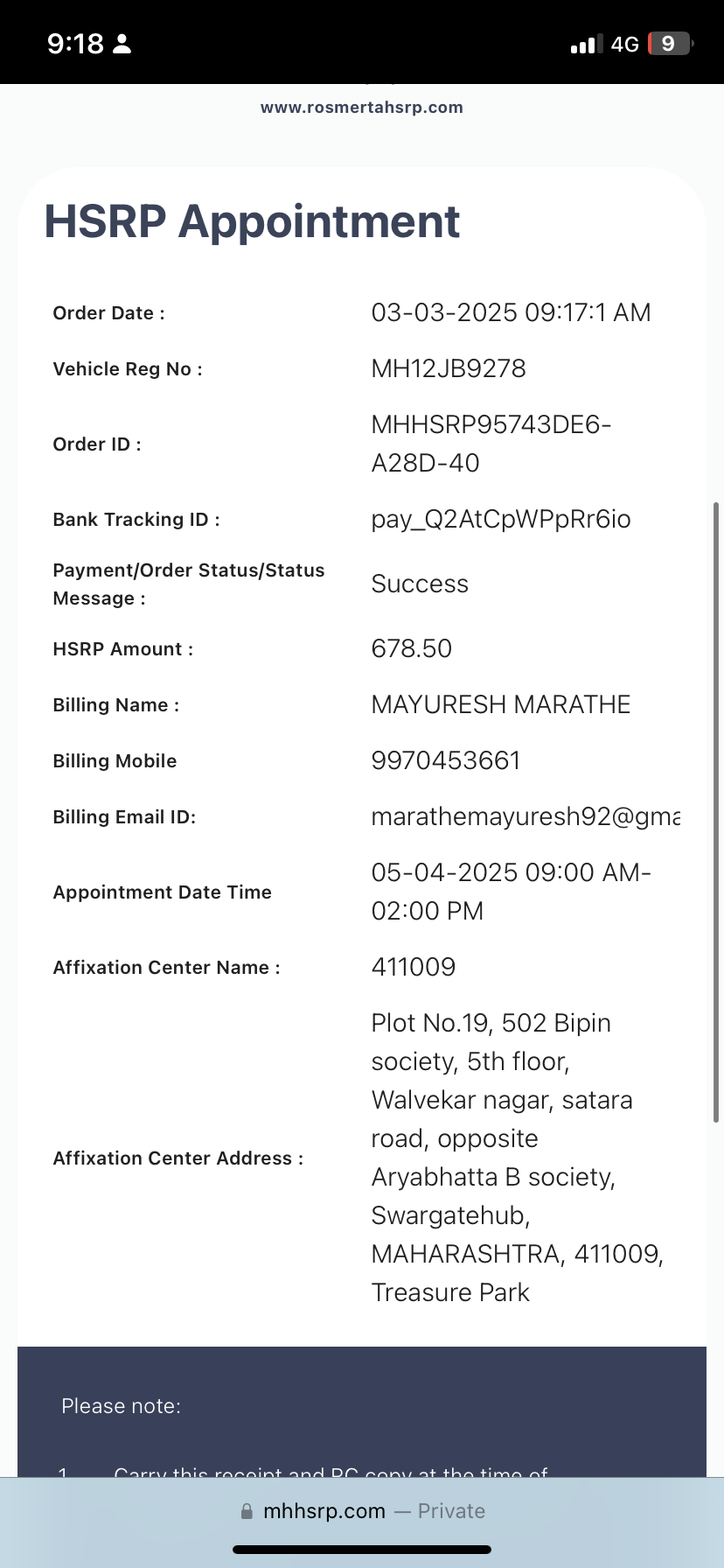Tap the mhhsrp.com address bar
This screenshot has height=1568, width=724.
(362, 1511)
